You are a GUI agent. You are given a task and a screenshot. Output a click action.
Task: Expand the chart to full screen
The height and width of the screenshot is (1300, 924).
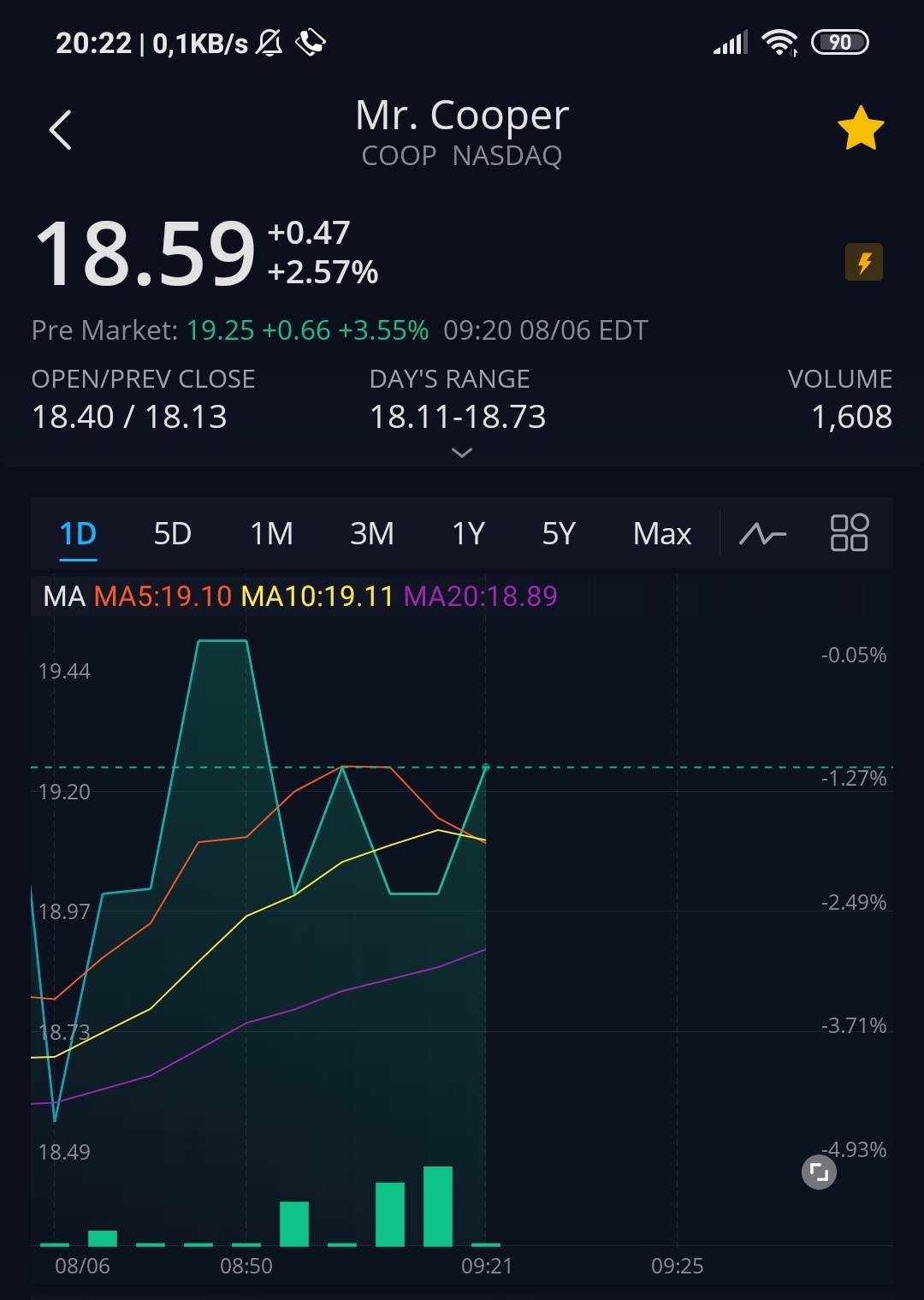click(819, 1172)
